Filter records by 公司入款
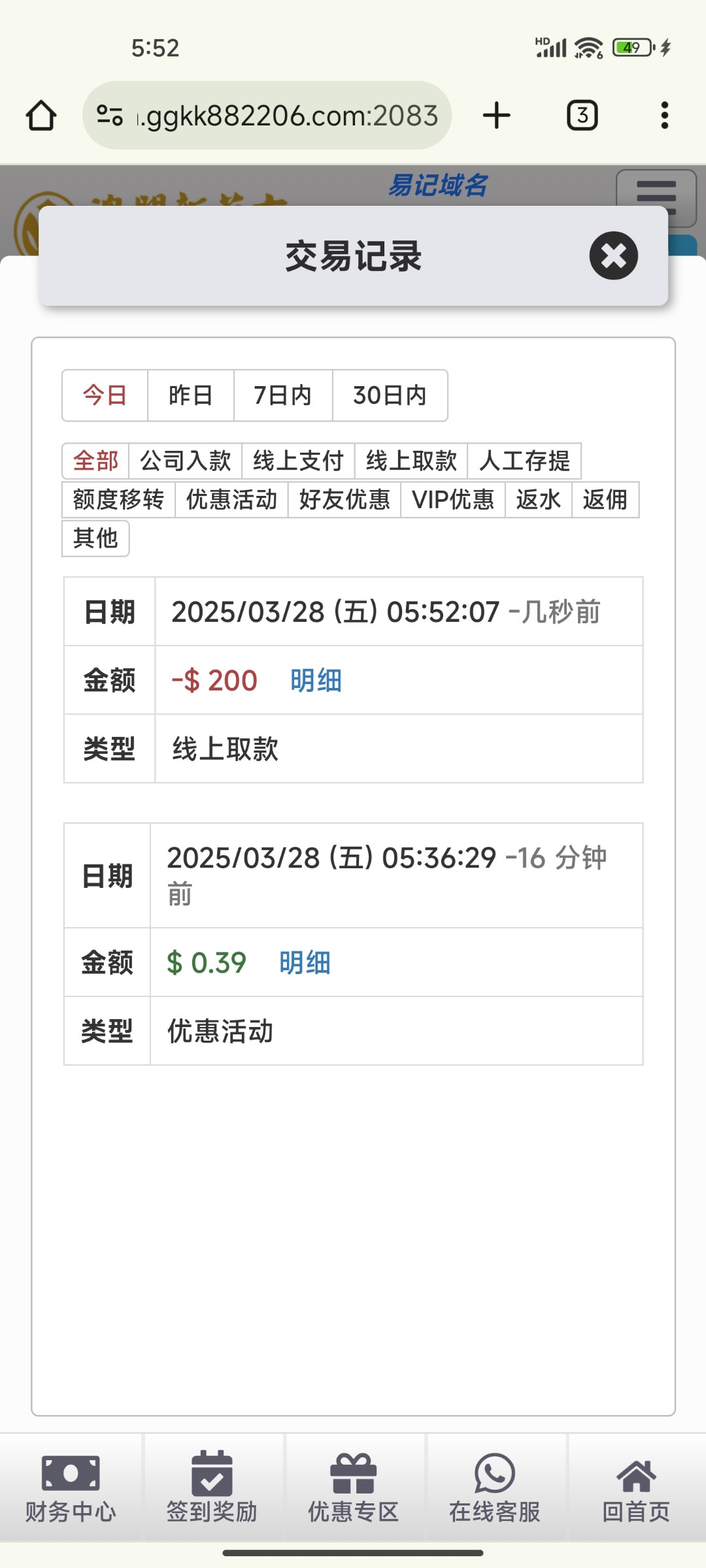The height and width of the screenshot is (1568, 706). 186,461
